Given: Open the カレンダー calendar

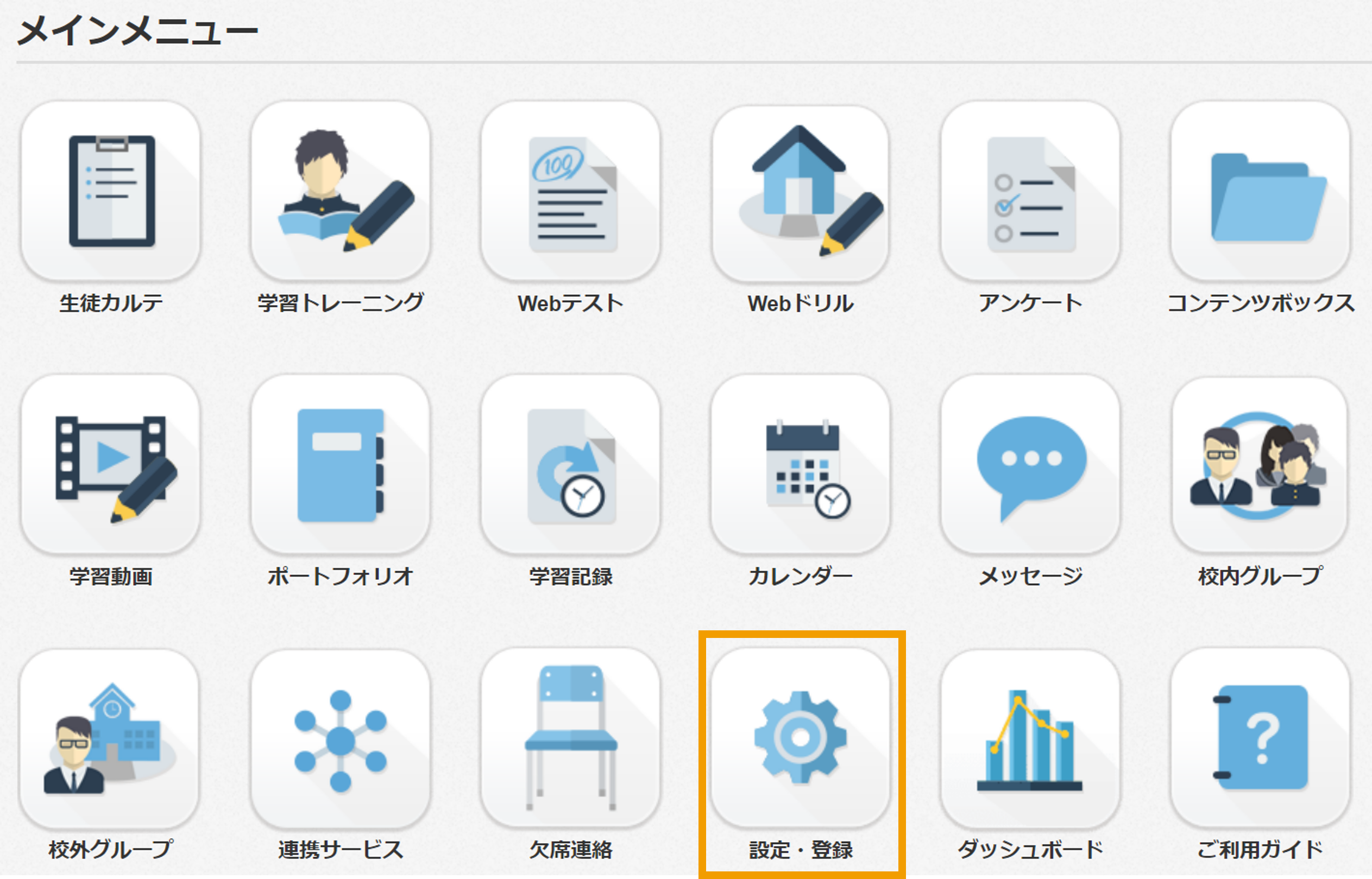Looking at the screenshot, I should (x=801, y=464).
